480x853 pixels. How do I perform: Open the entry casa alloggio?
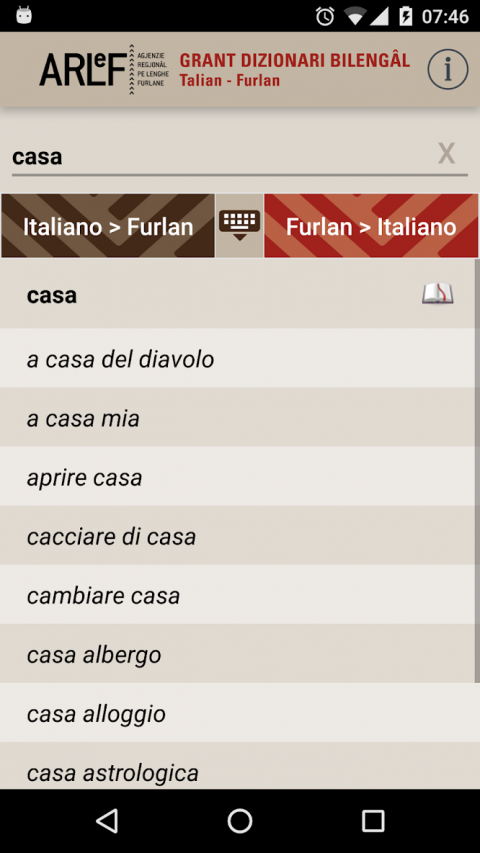[237, 713]
